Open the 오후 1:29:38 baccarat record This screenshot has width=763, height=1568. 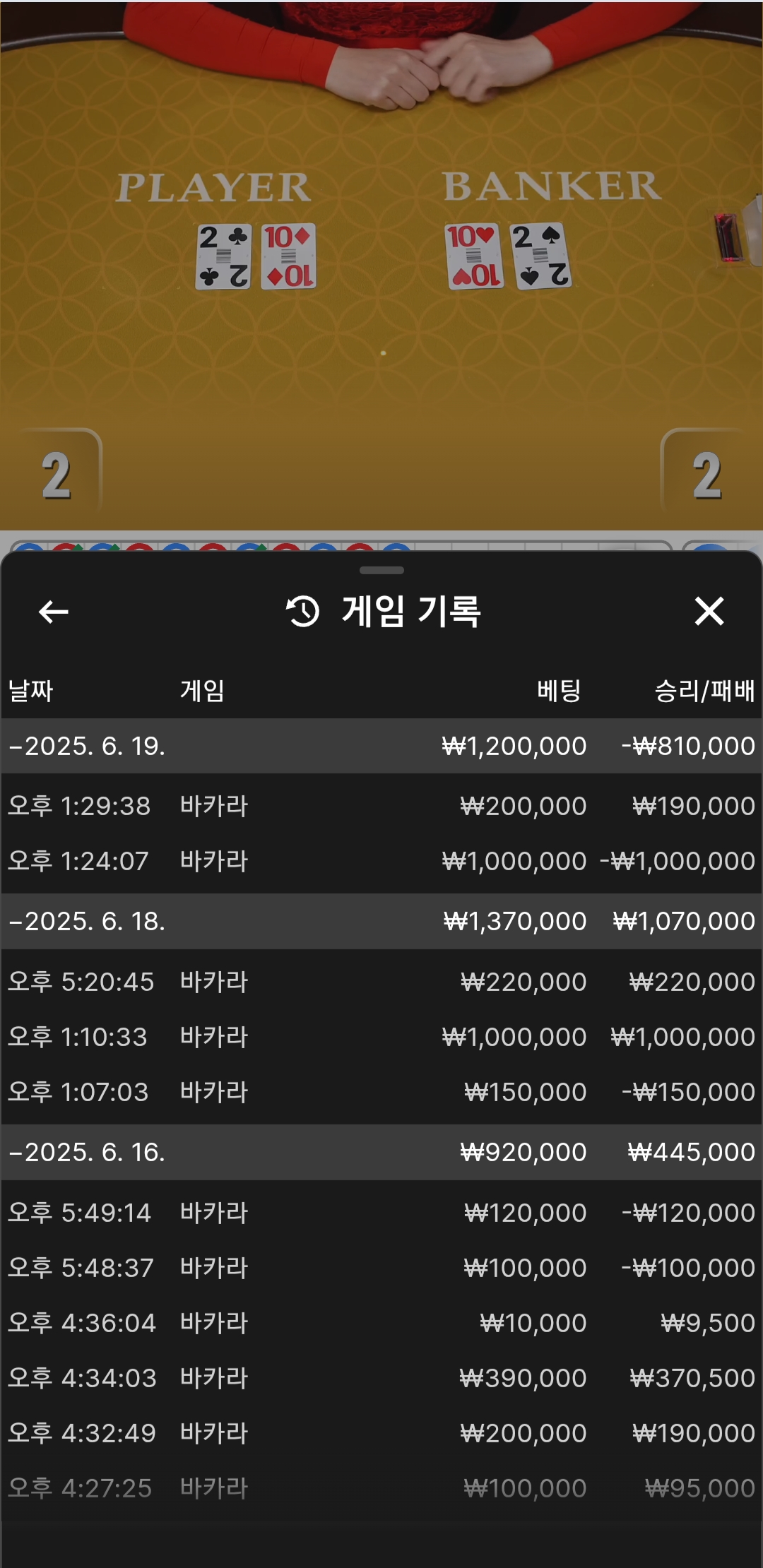click(x=381, y=806)
